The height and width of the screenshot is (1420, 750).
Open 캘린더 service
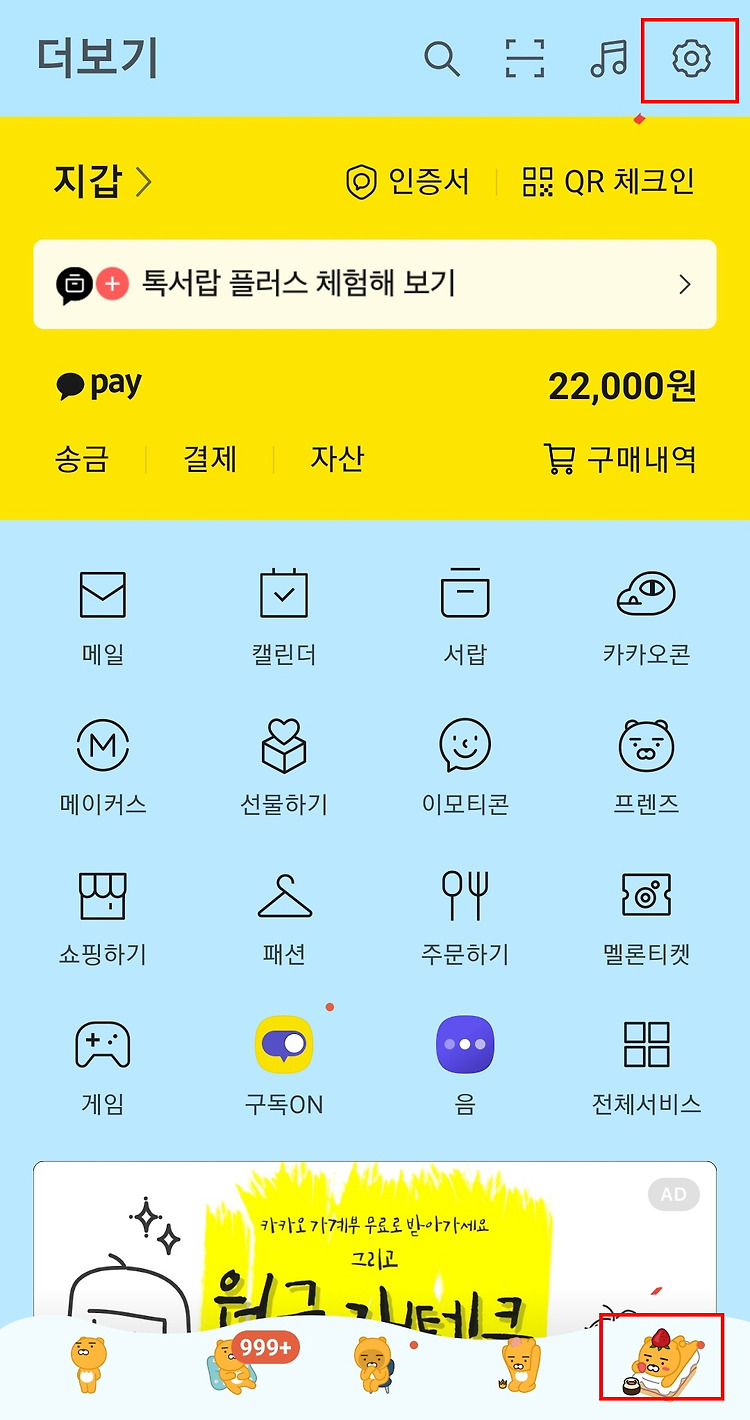pos(284,617)
